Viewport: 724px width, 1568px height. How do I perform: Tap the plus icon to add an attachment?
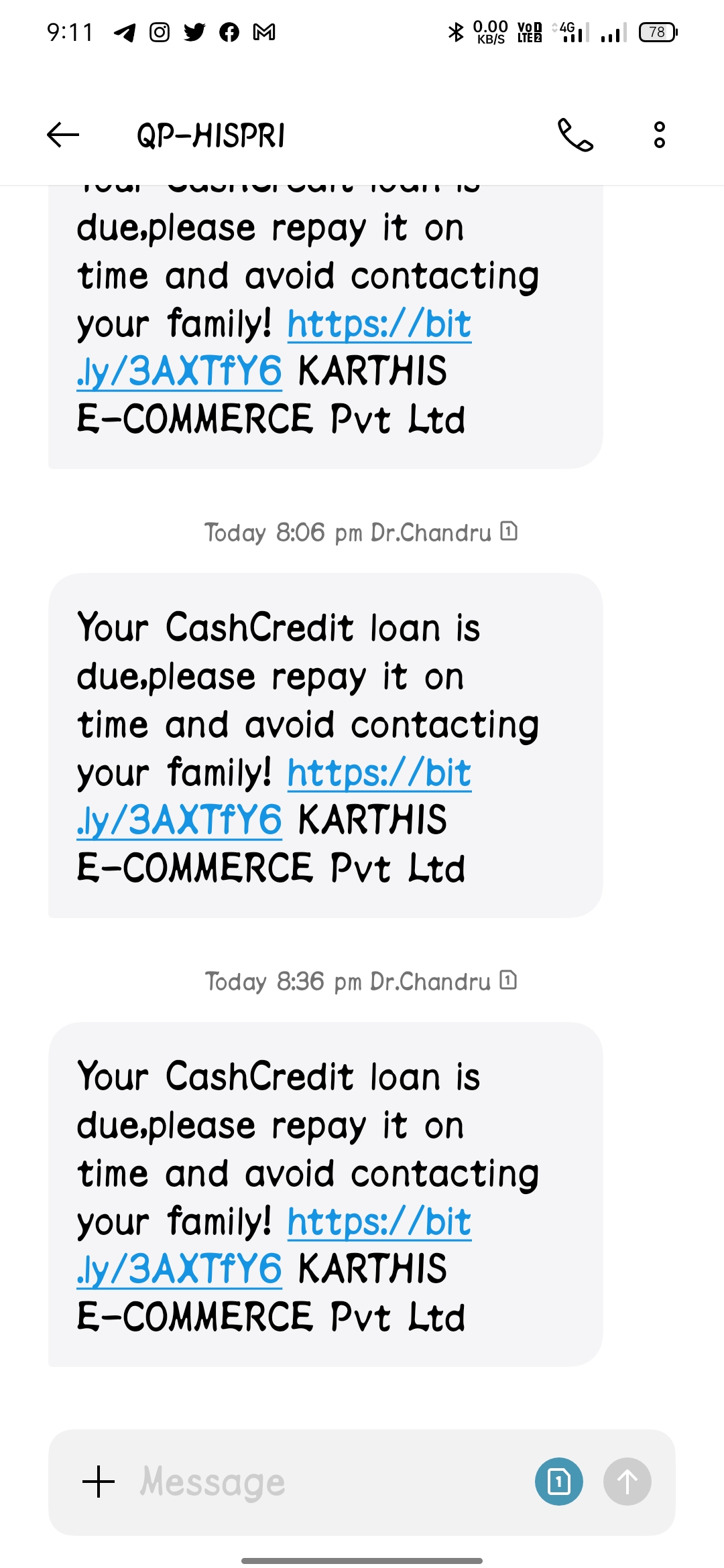99,1482
